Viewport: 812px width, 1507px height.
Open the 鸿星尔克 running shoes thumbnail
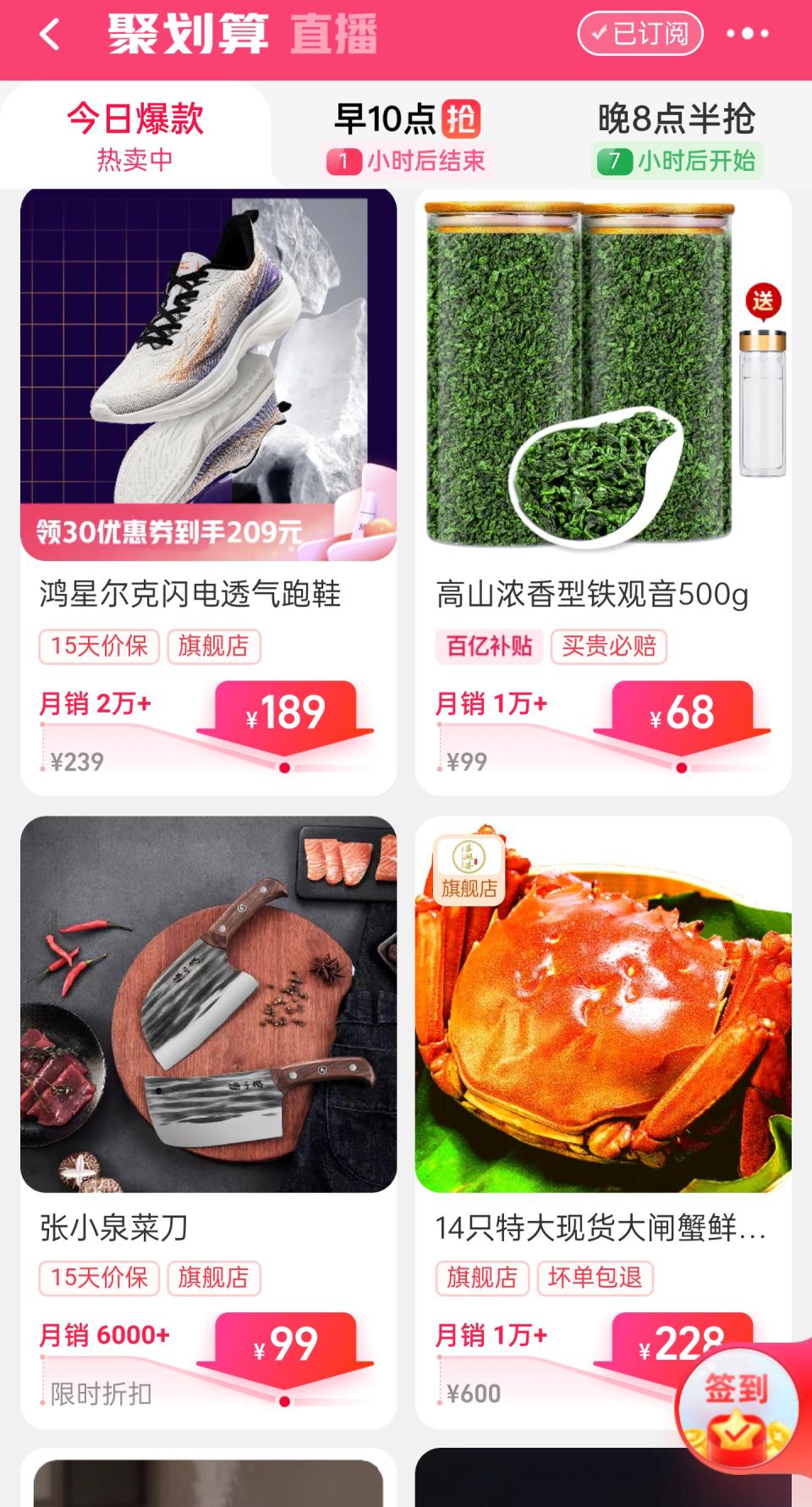tap(207, 372)
